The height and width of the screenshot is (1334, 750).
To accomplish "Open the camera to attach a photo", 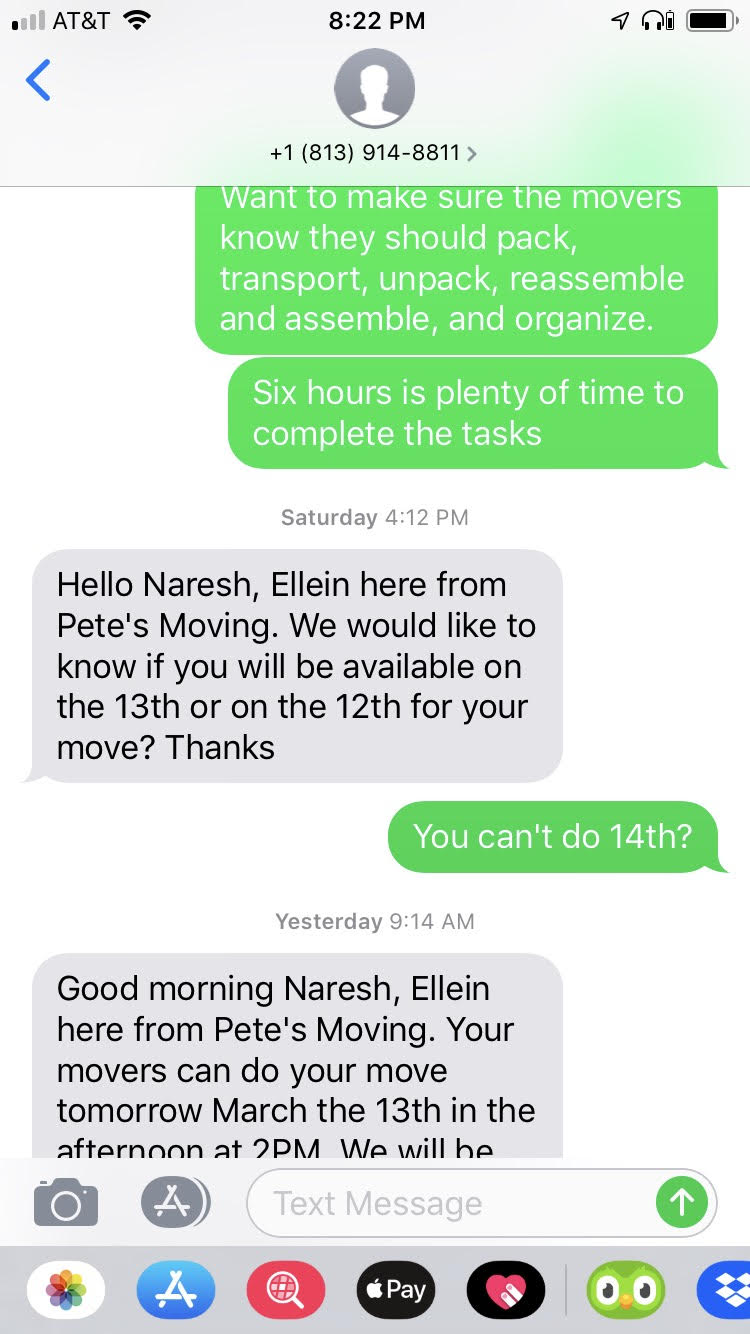I will pos(66,1202).
